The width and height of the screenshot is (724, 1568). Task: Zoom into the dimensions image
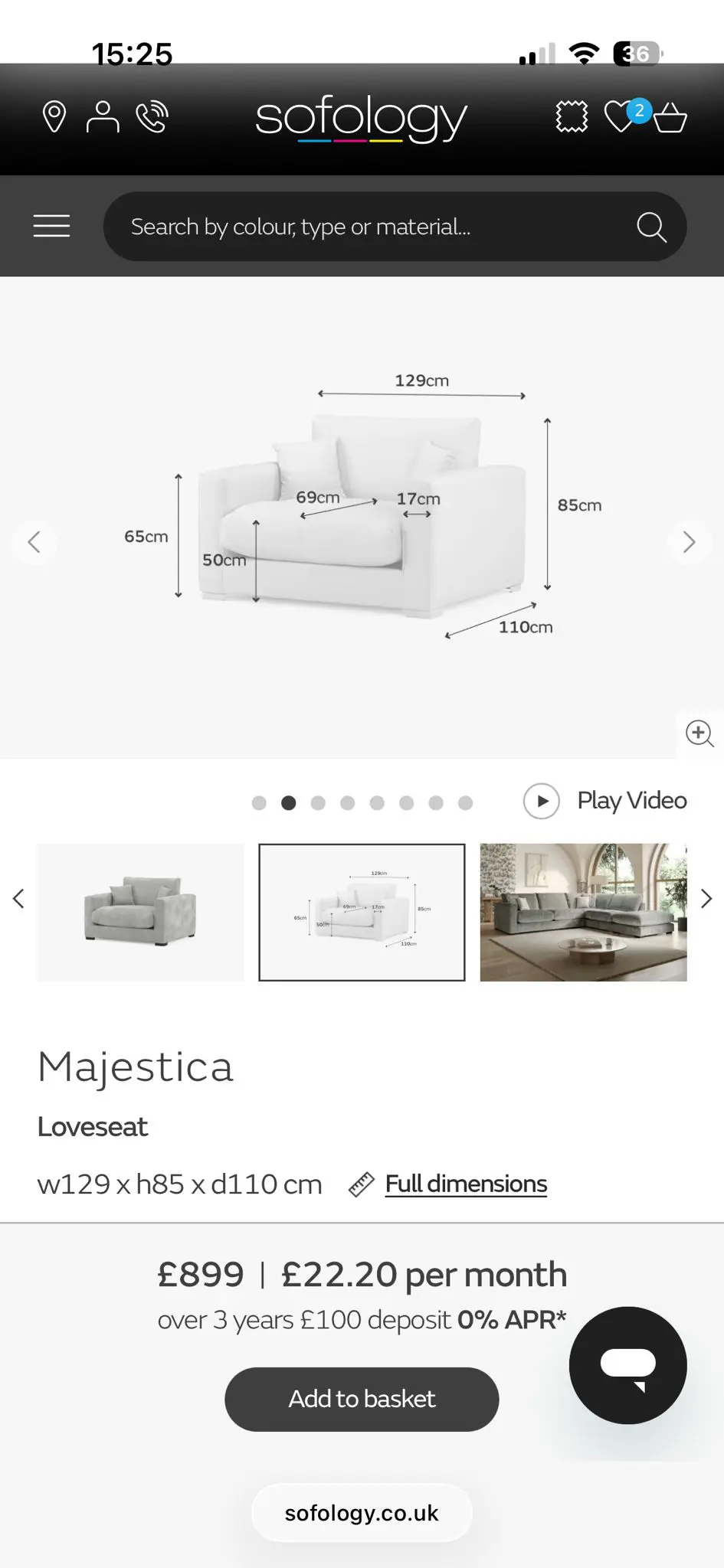pos(699,733)
